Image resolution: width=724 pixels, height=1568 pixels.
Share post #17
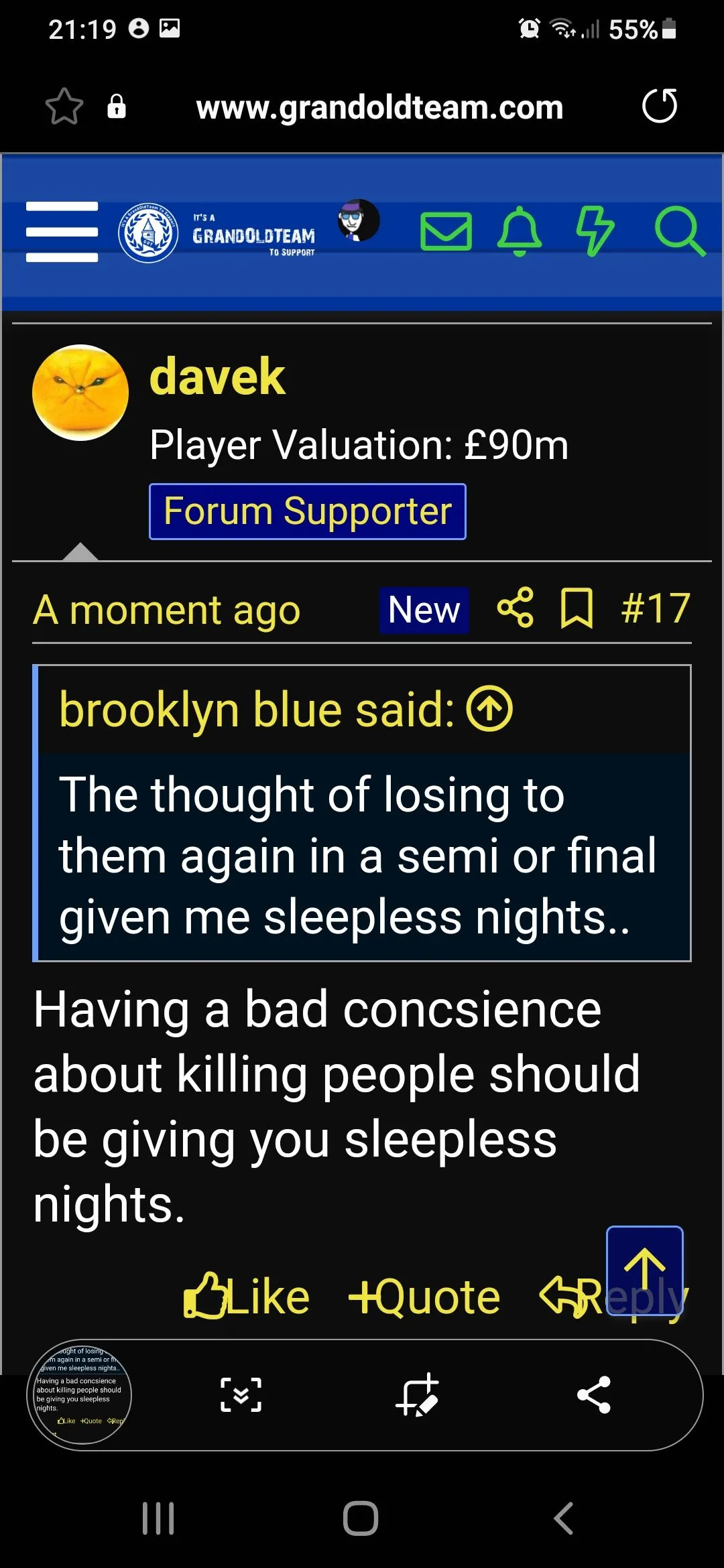[516, 608]
